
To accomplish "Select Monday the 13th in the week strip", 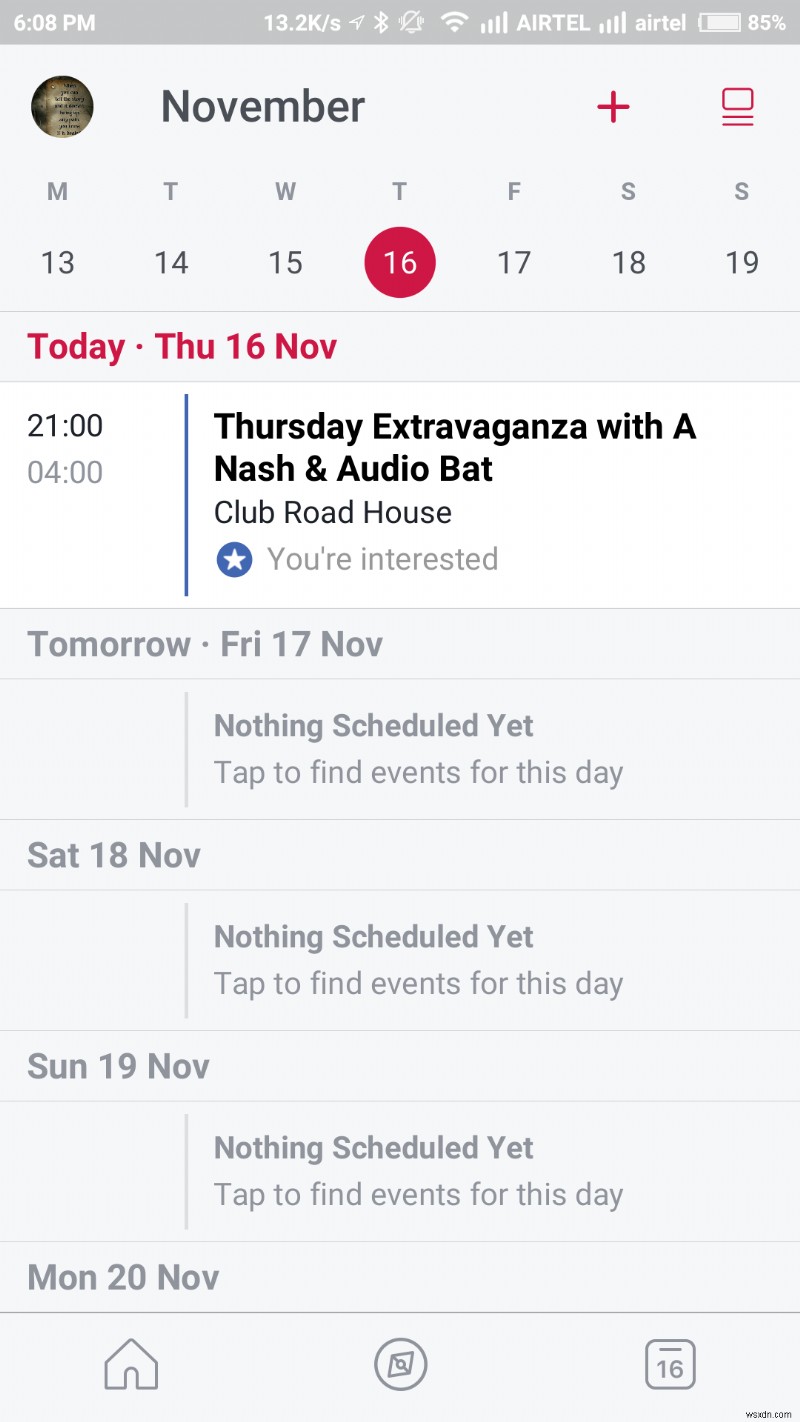I will click(58, 262).
